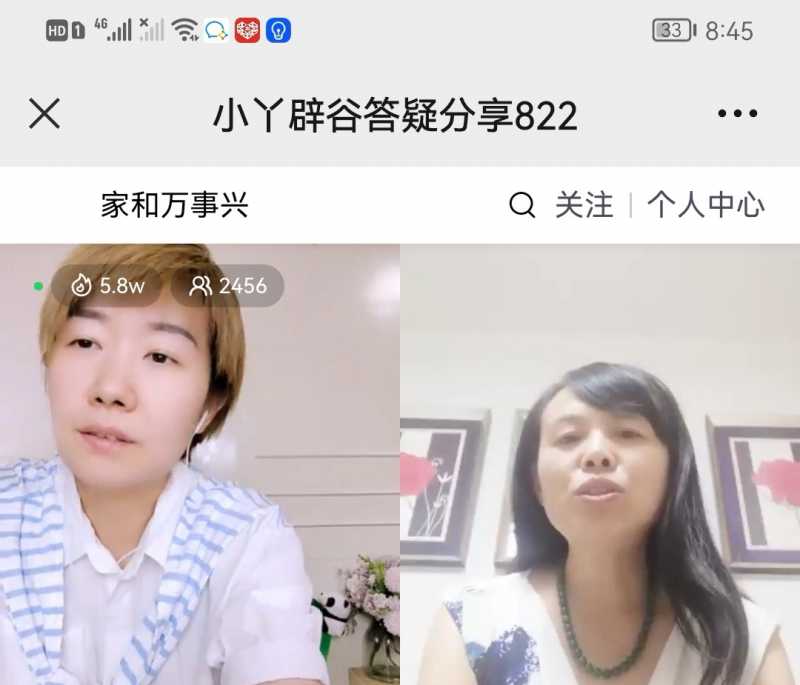Tap the search magnifier icon

(522, 206)
